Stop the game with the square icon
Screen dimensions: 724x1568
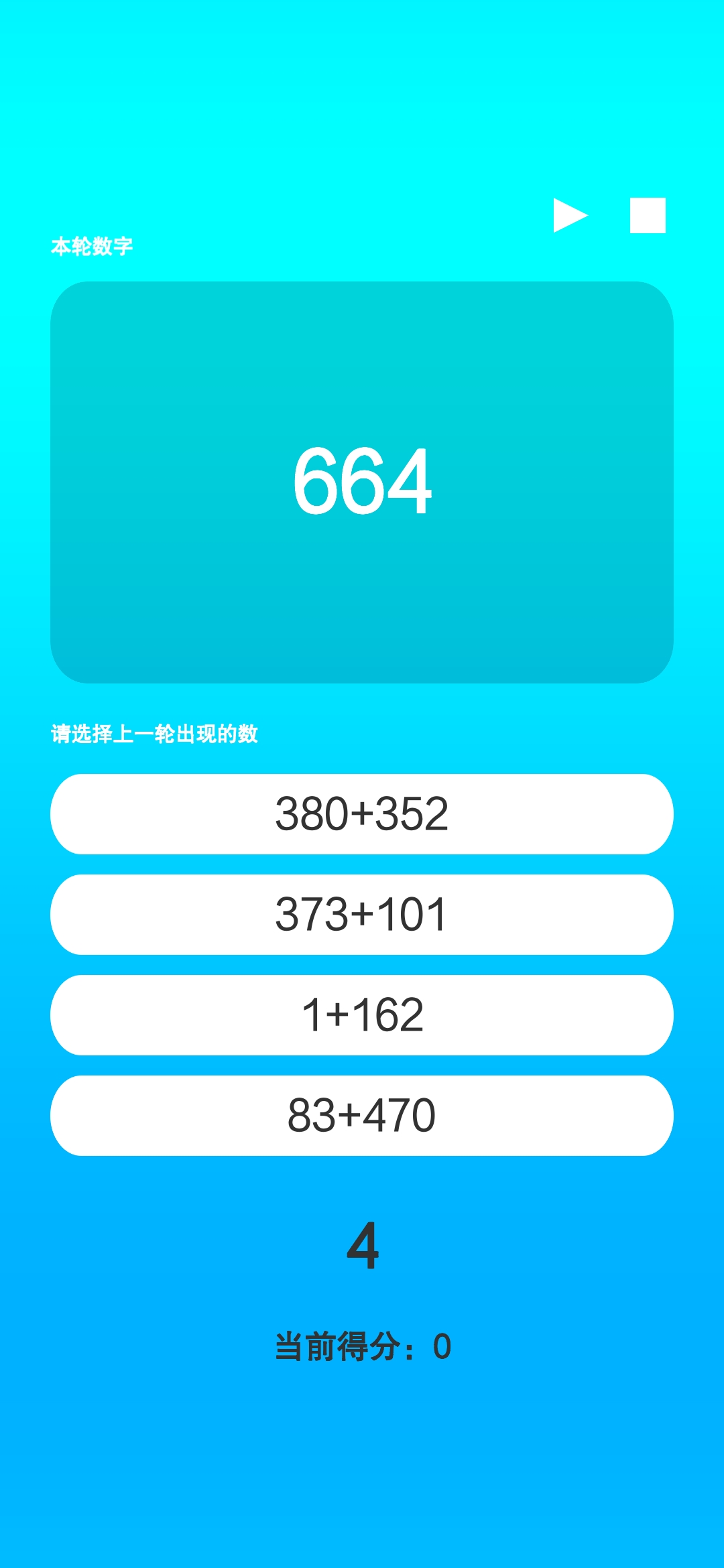coord(648,215)
